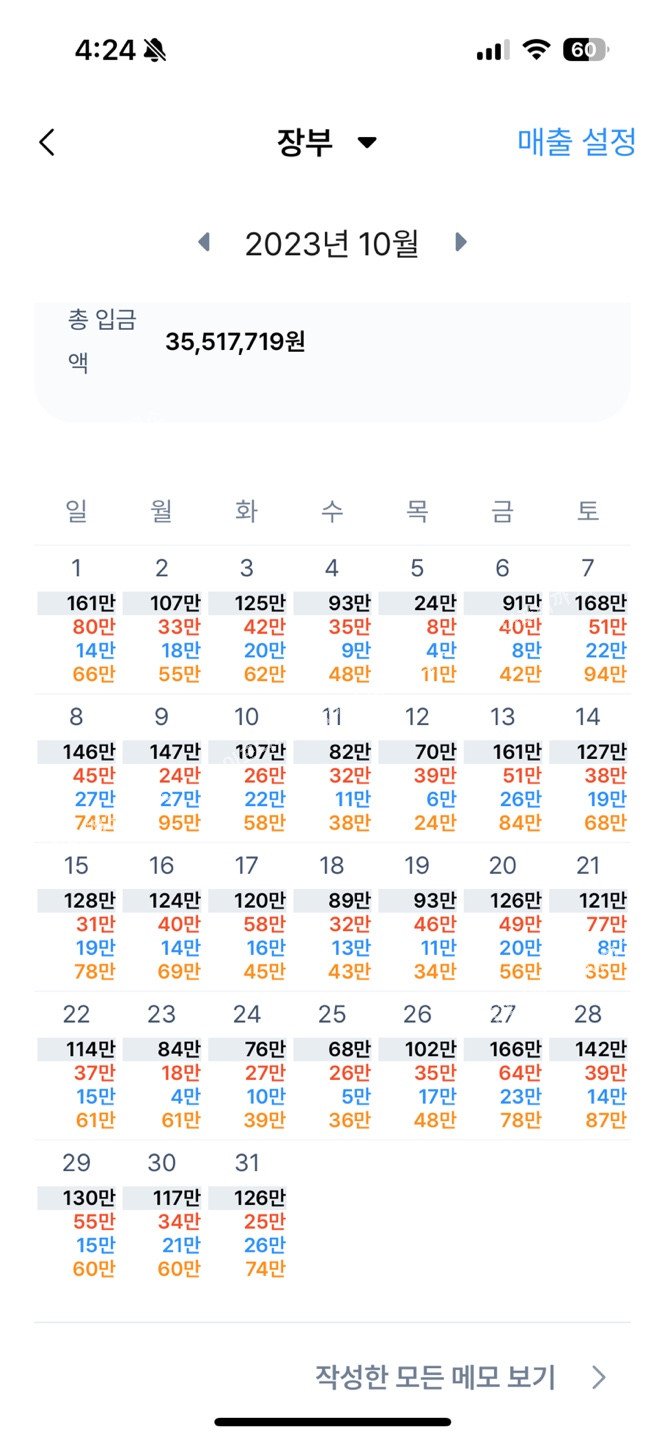Viewport: 665px width, 1440px height.
Task: Open day 24 with 76만 sales
Action: pos(247,1066)
